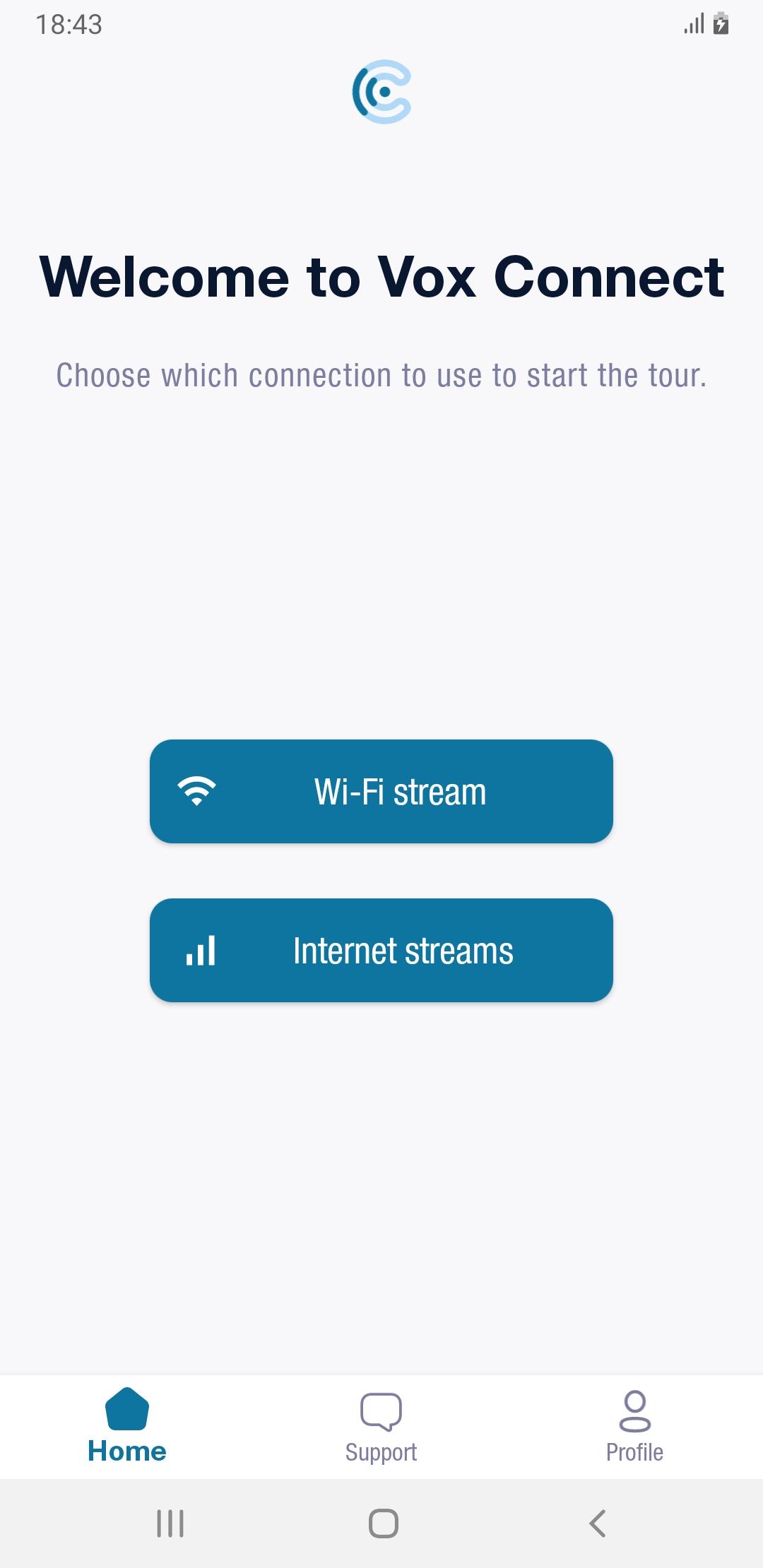Go to the Profile tab
Screen dimensions: 763x1568
point(634,1427)
